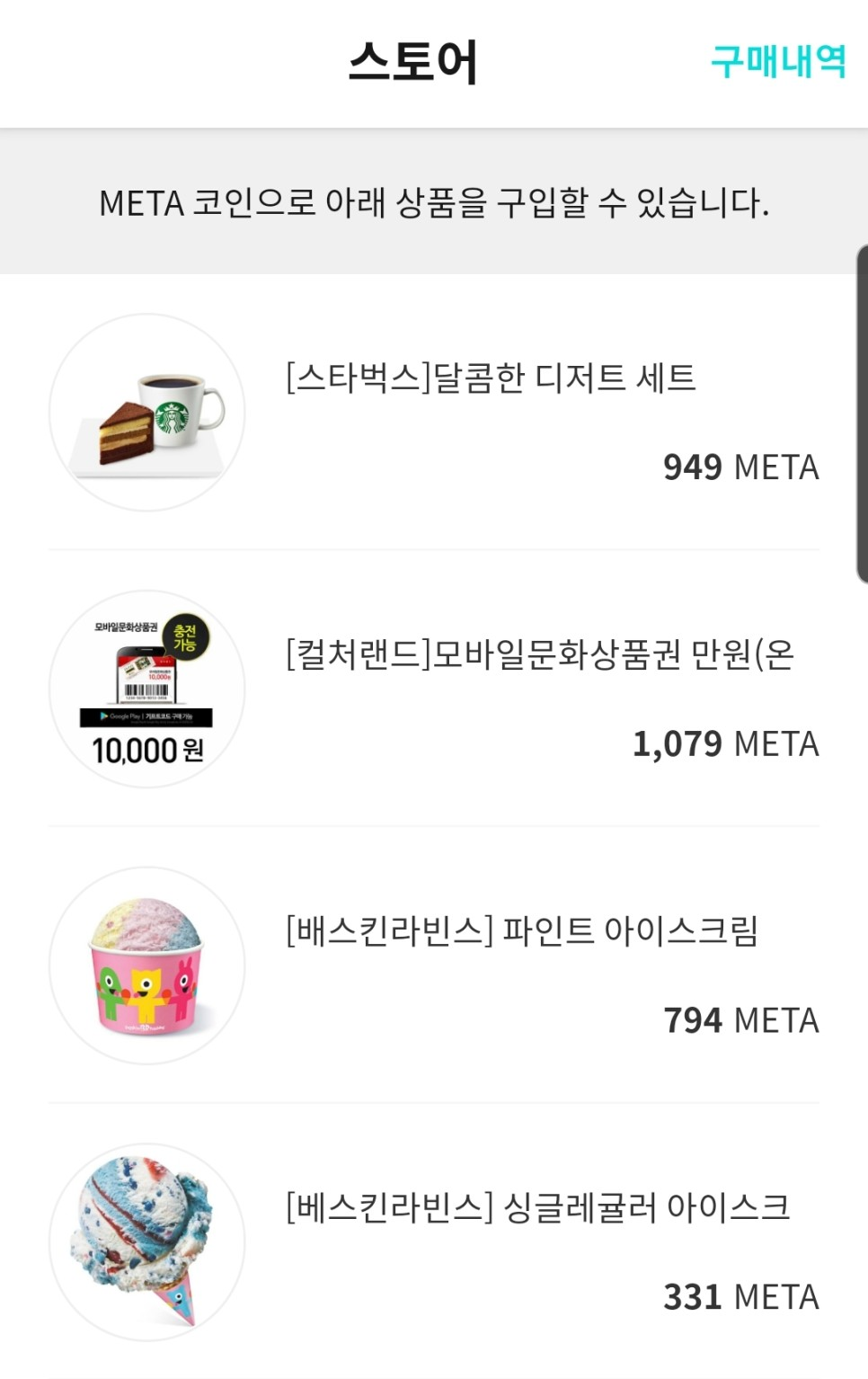Viewport: 868px width, 1379px height.
Task: Open 컬처랜드 모바일문화상품권 만원 product
Action: [x=539, y=655]
